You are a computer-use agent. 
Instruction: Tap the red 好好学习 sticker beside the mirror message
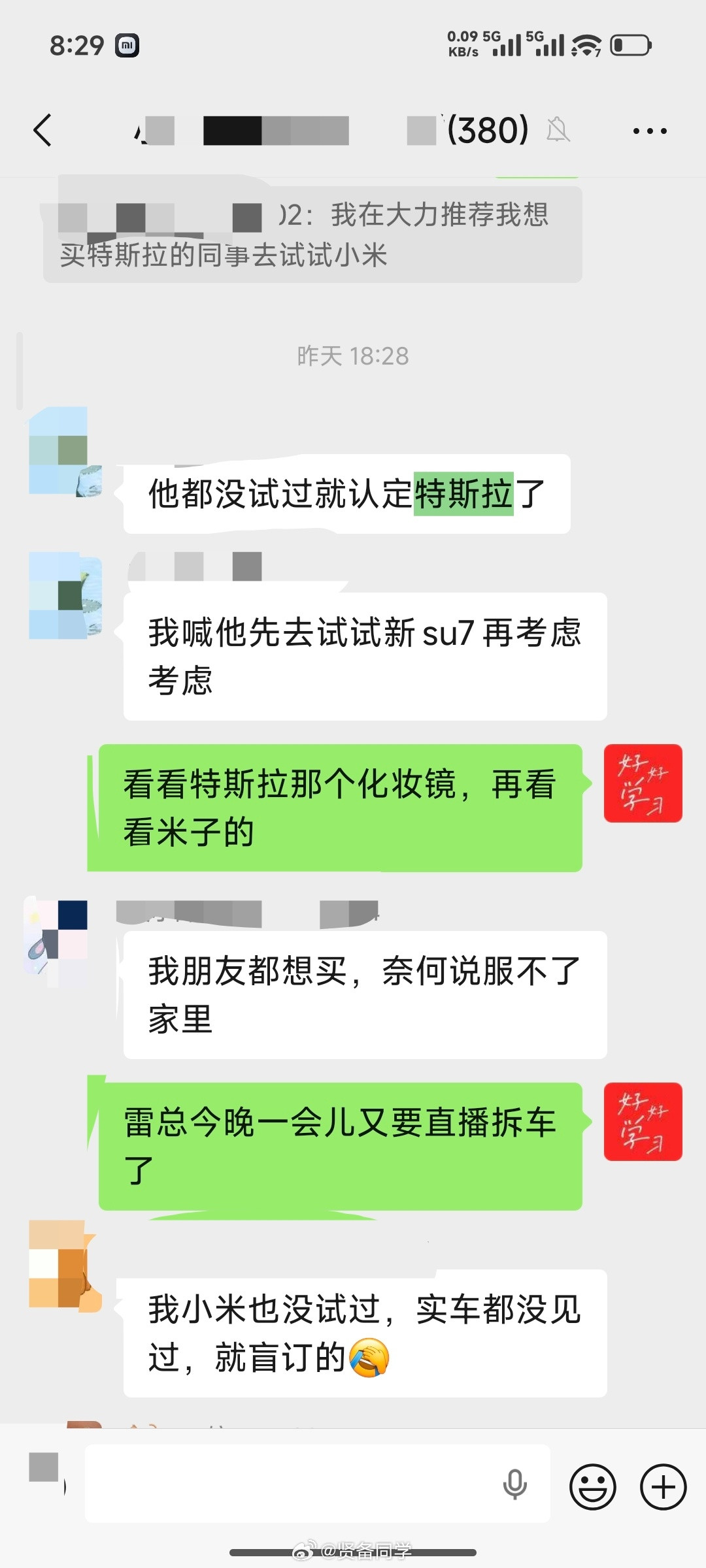(x=643, y=784)
